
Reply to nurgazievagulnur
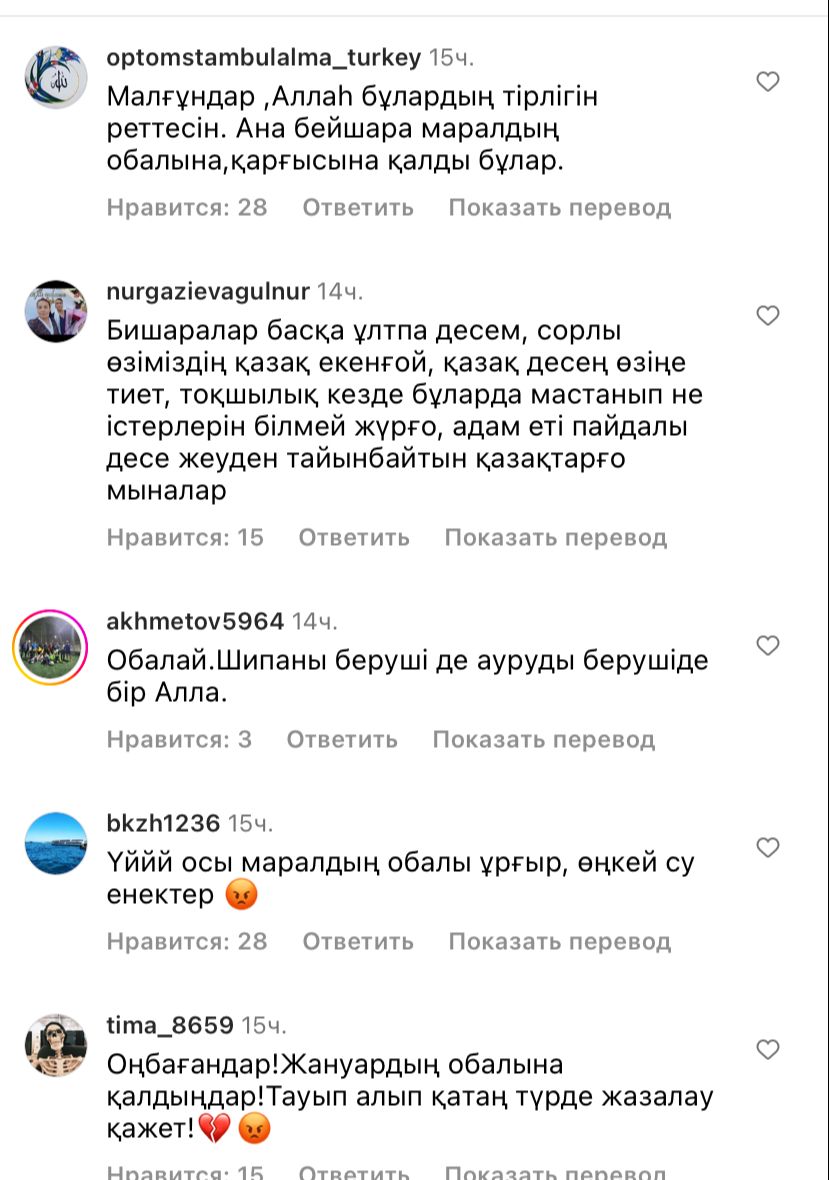354,538
